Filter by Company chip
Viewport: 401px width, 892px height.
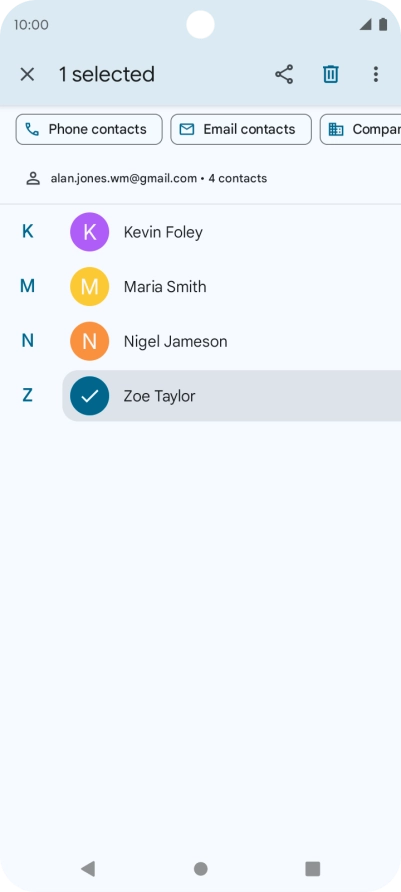(x=361, y=130)
